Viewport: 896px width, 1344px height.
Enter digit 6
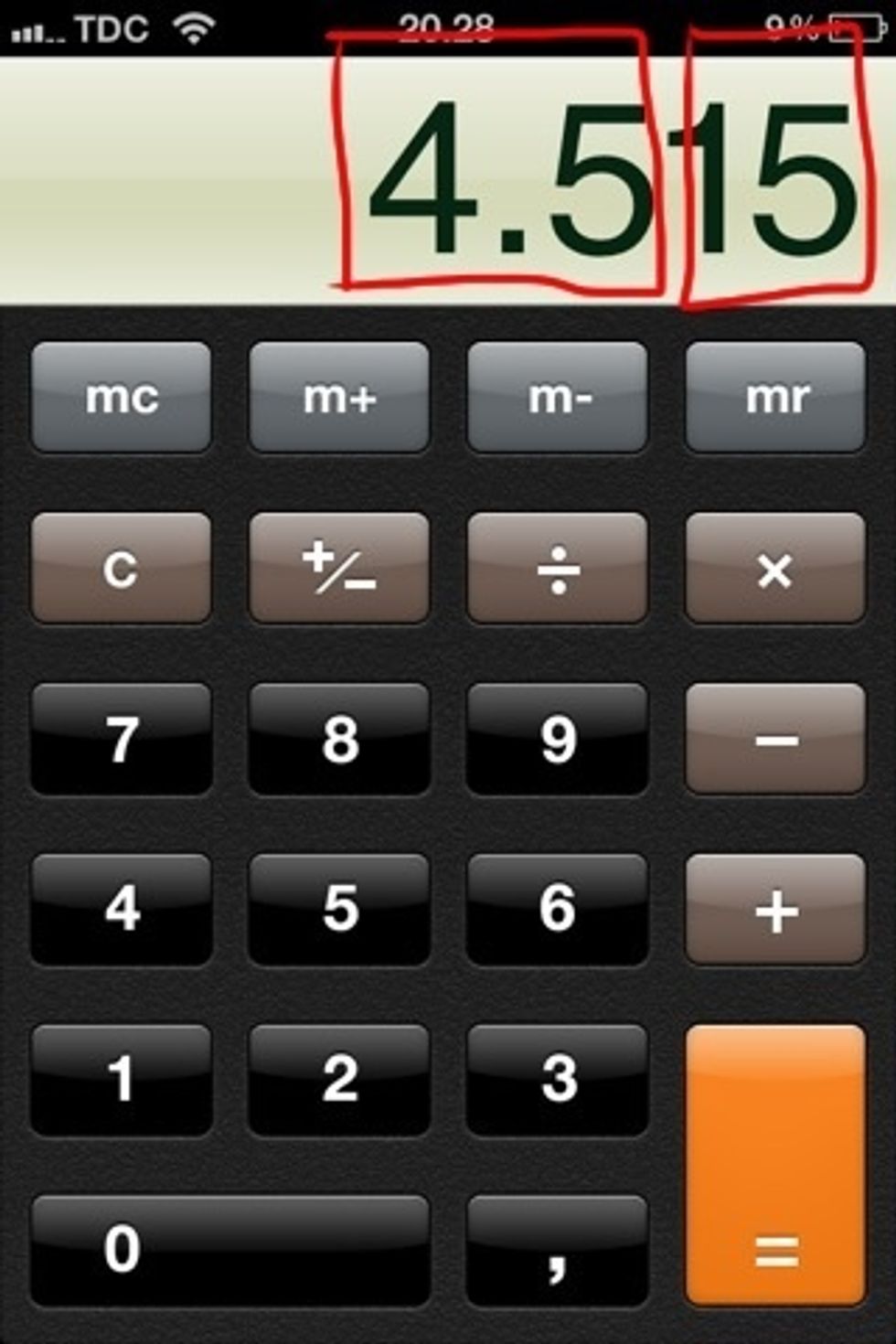[x=558, y=910]
